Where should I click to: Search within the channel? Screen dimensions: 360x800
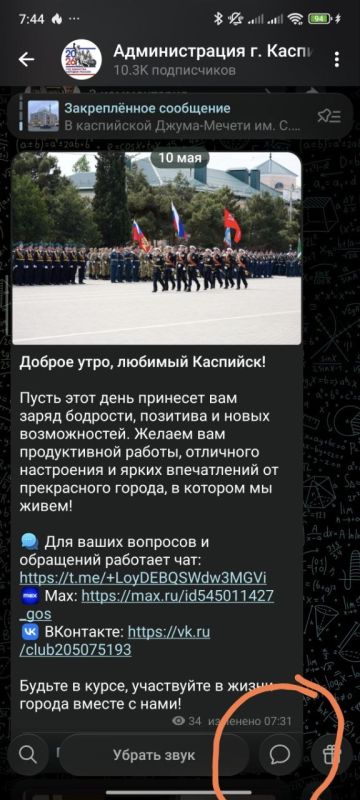tap(28, 754)
